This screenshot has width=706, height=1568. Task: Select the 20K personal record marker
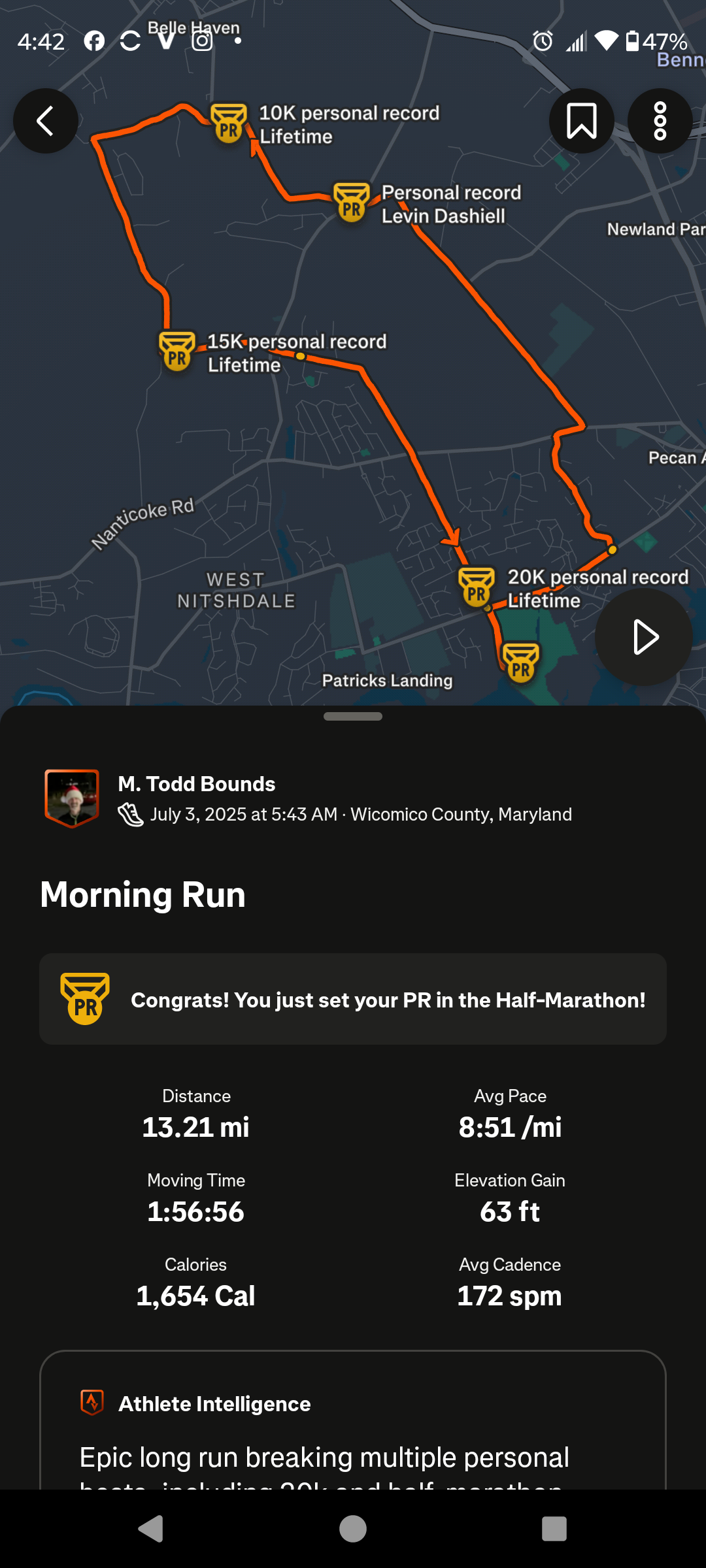point(477,587)
